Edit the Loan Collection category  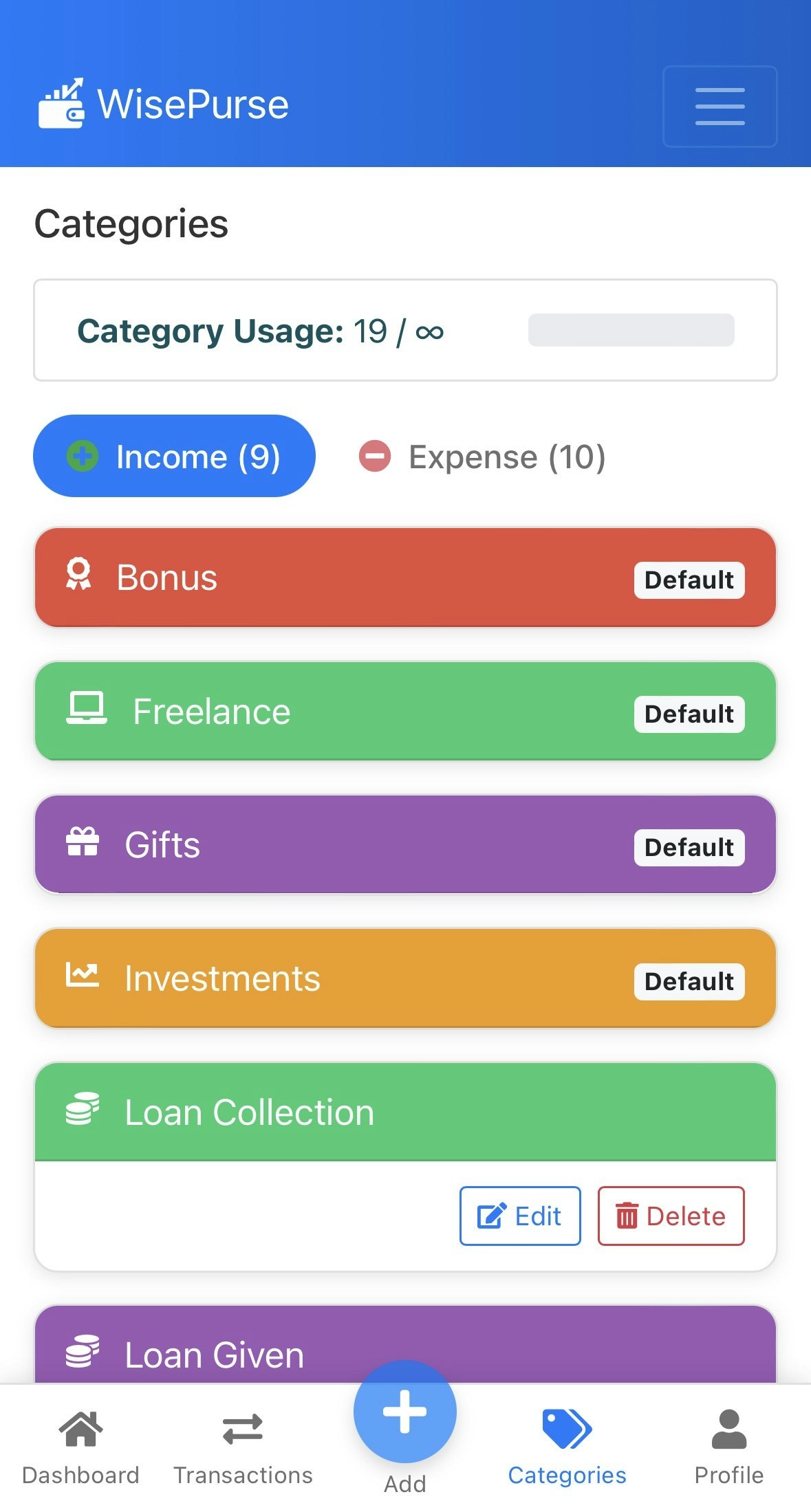(x=519, y=1216)
